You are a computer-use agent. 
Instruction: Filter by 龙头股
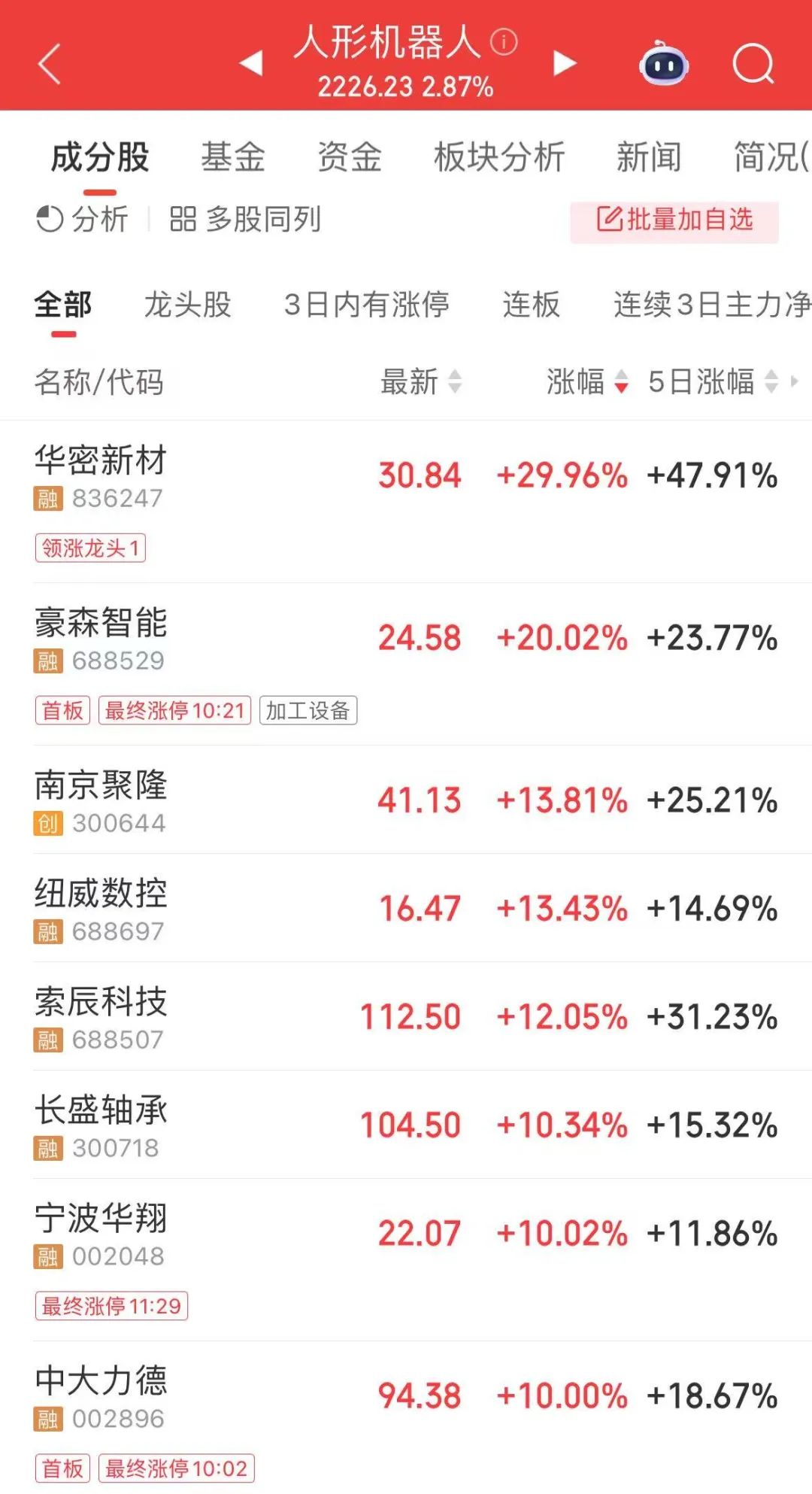[x=187, y=305]
